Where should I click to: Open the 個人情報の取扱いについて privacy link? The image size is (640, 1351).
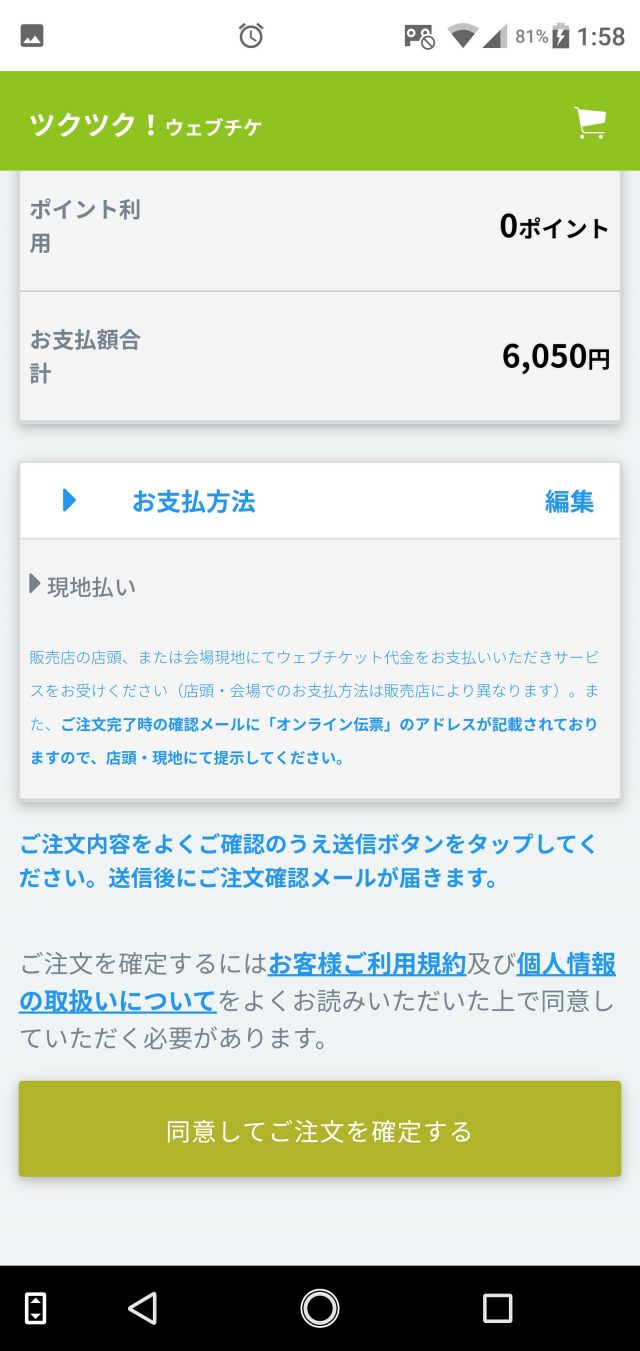coord(117,1000)
